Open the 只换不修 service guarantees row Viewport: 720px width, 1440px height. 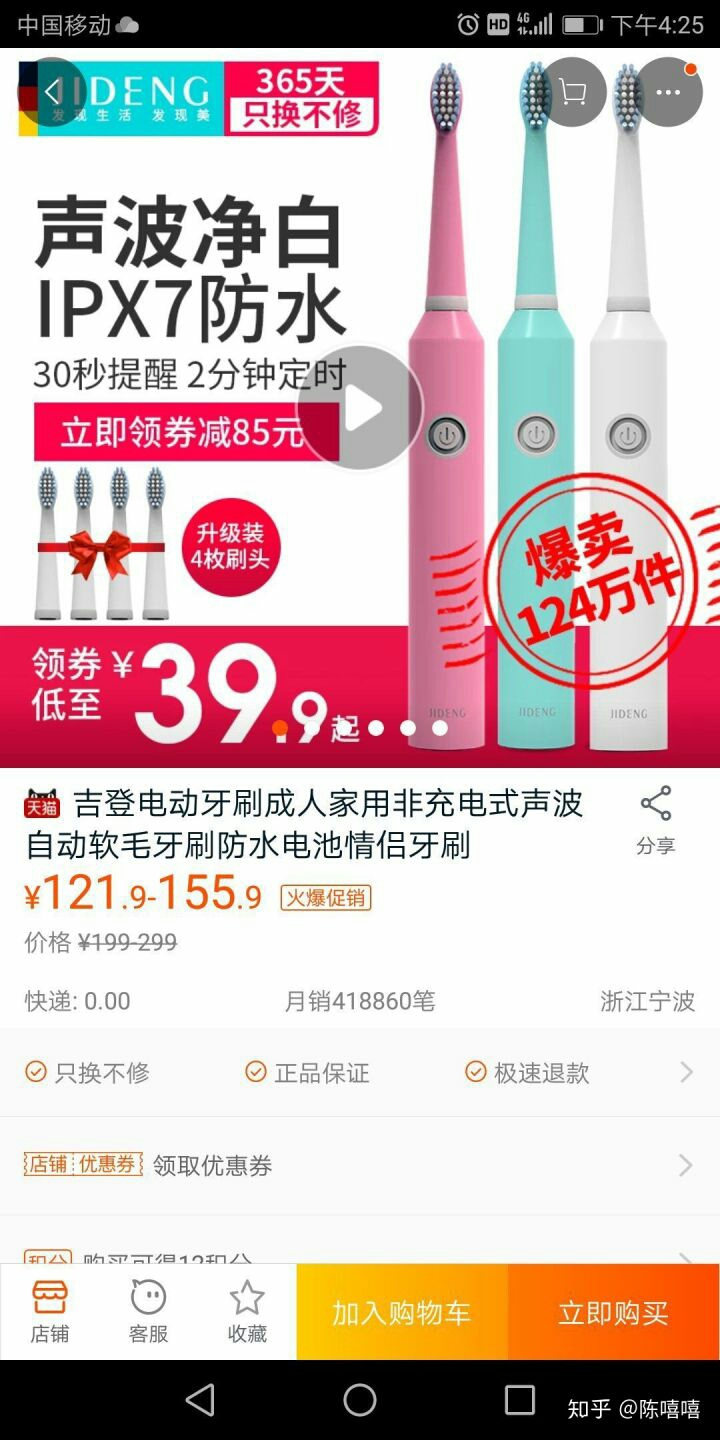360,1072
